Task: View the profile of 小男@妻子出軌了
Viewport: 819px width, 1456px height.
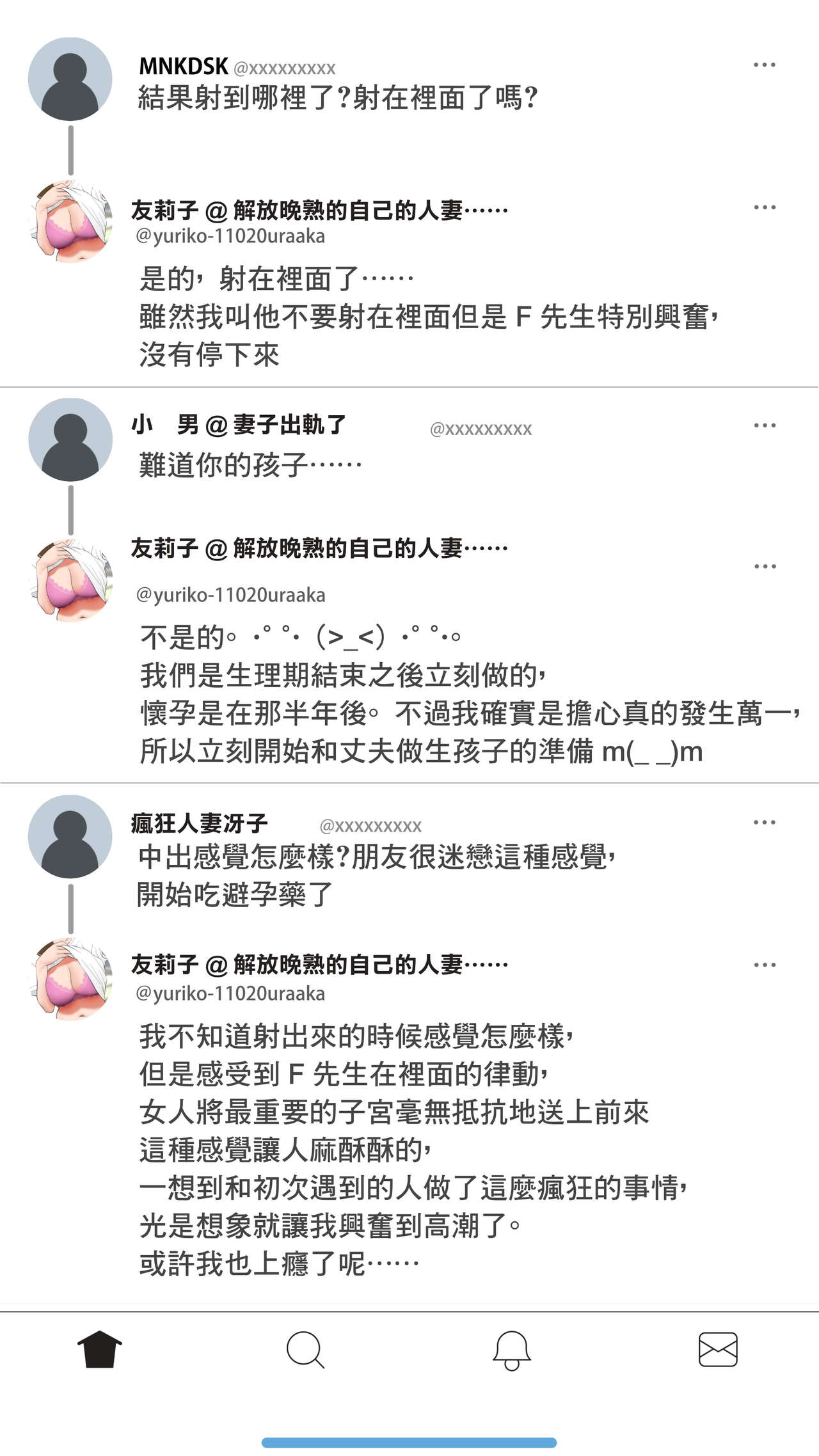Action: 70,440
